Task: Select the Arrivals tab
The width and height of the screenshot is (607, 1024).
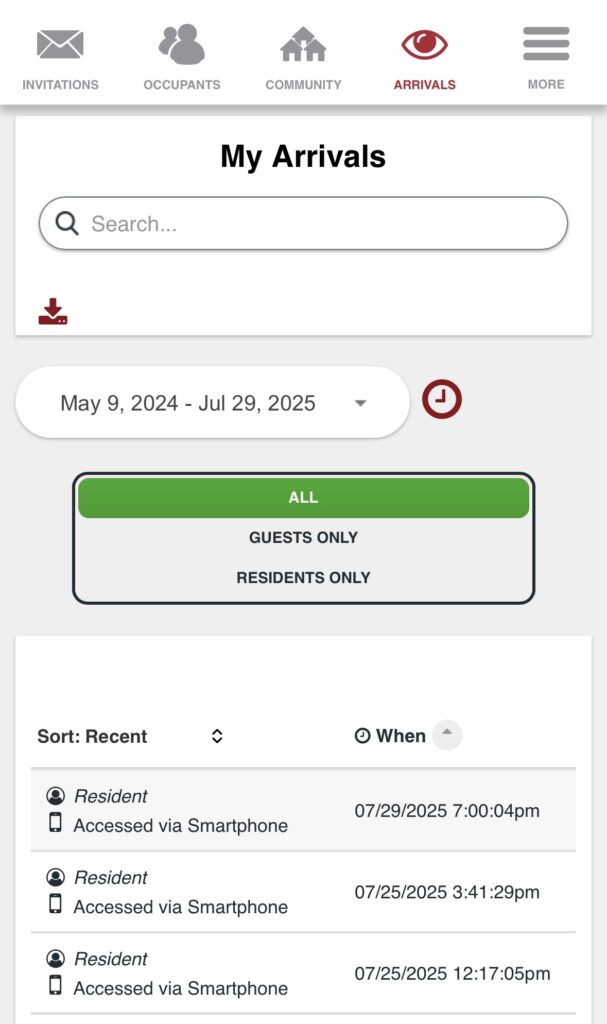Action: [424, 58]
